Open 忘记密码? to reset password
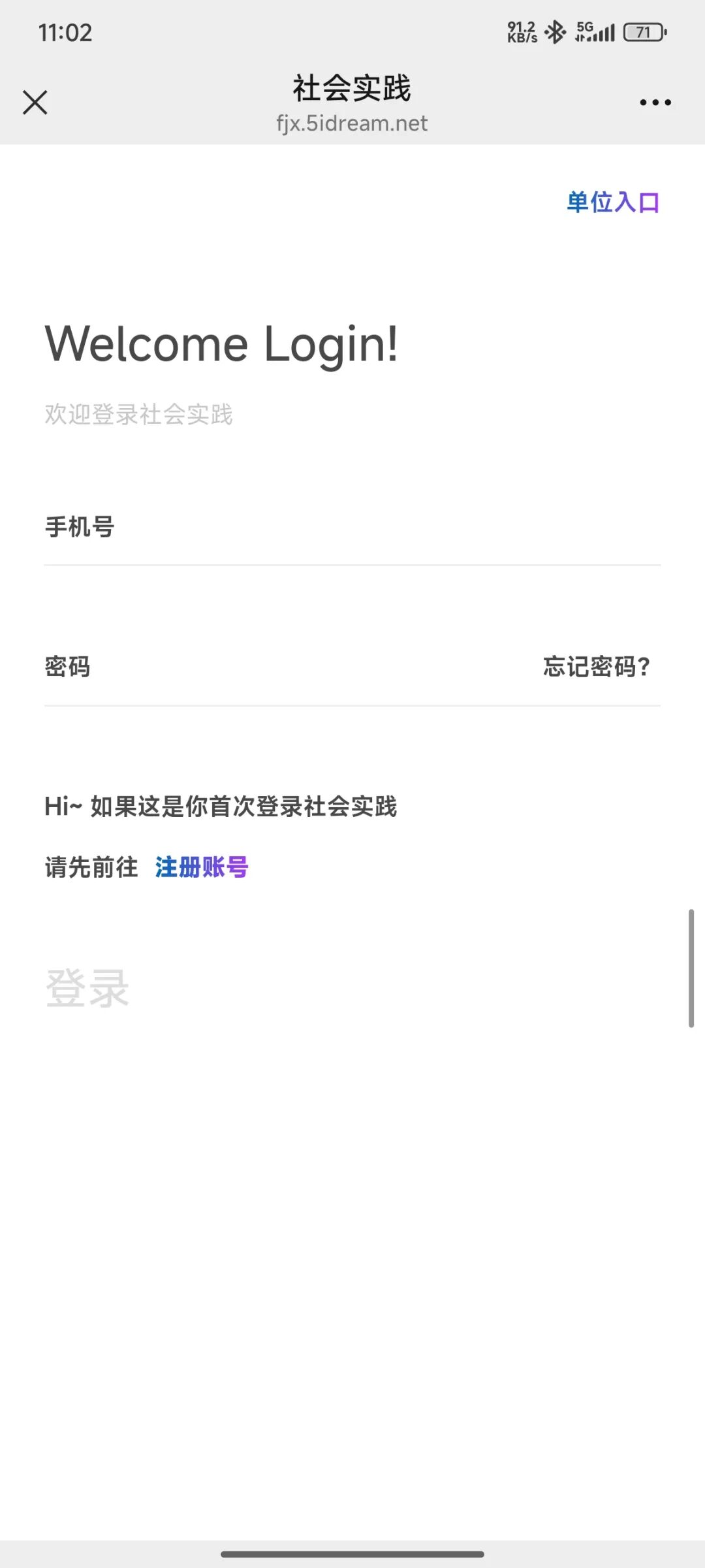This screenshot has height=1568, width=705. [x=597, y=667]
